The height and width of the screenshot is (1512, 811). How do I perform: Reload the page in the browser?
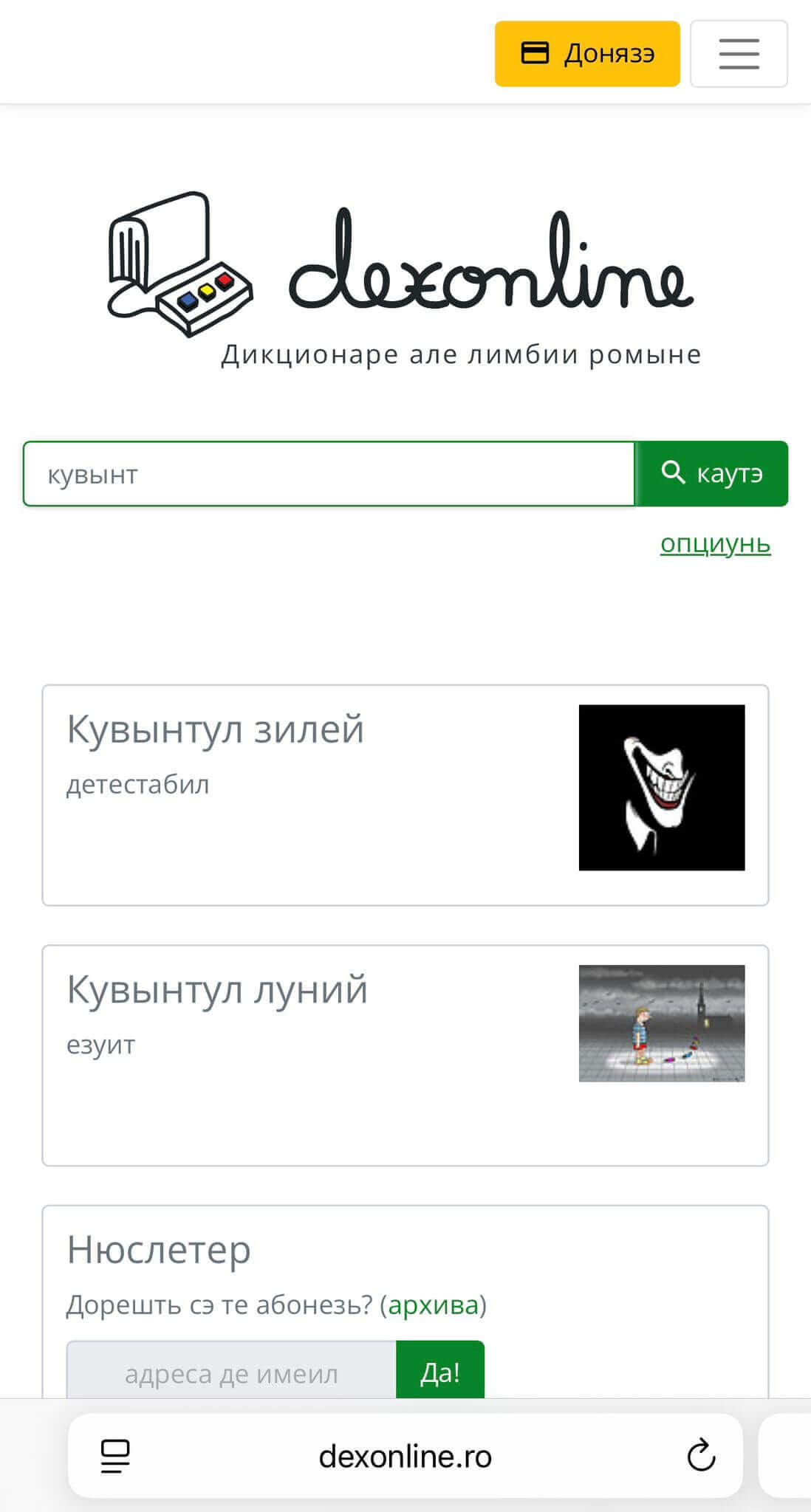(x=701, y=1456)
